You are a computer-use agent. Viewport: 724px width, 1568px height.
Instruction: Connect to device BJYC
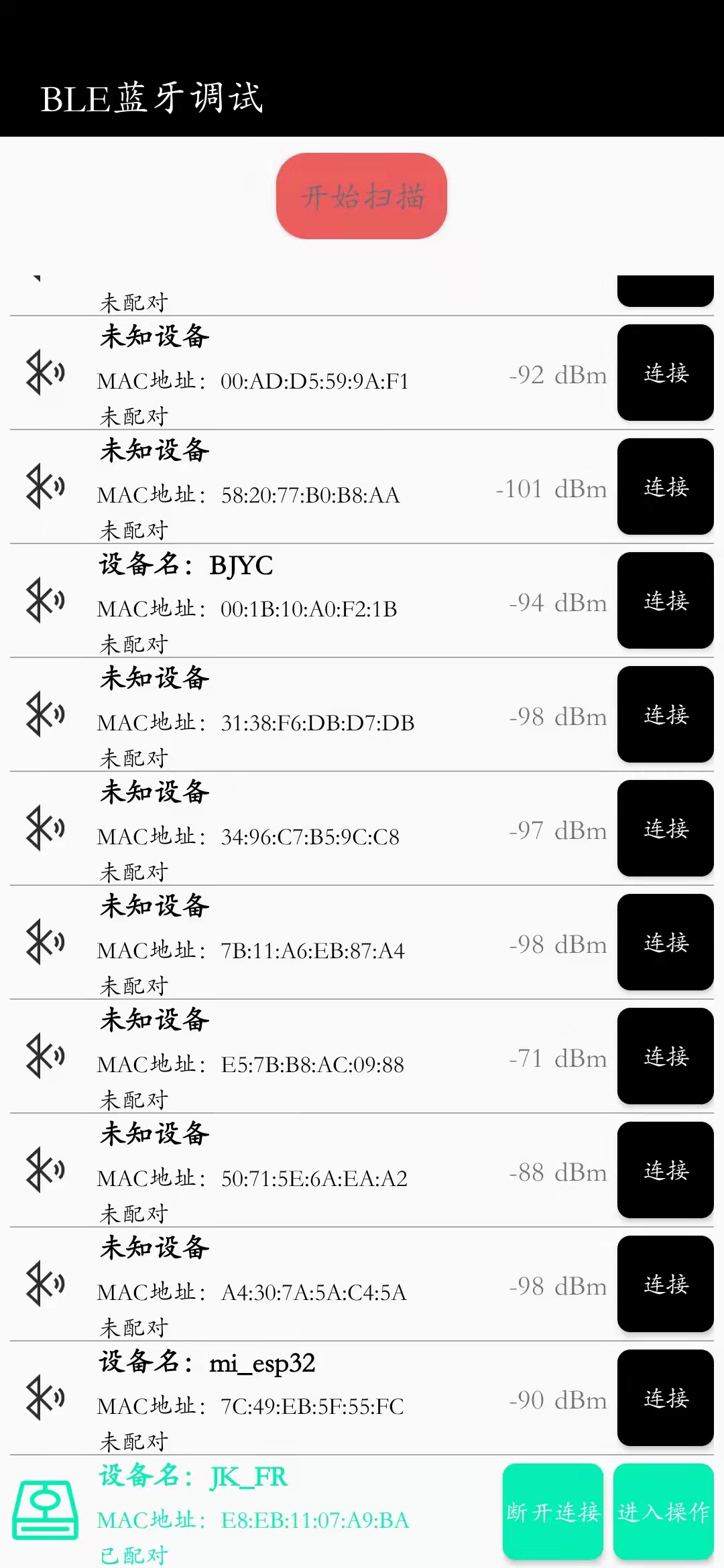664,602
